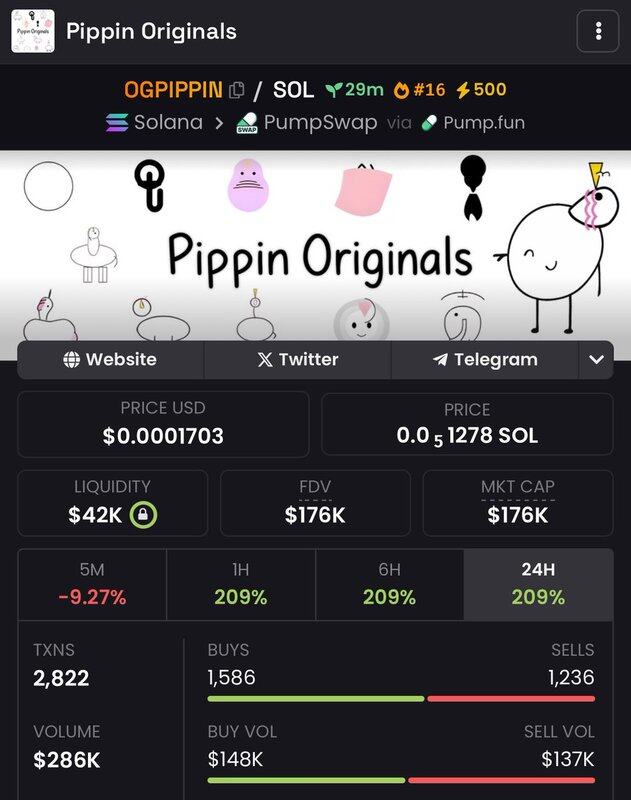631x800 pixels.
Task: Open the Telegram link
Action: tap(485, 360)
